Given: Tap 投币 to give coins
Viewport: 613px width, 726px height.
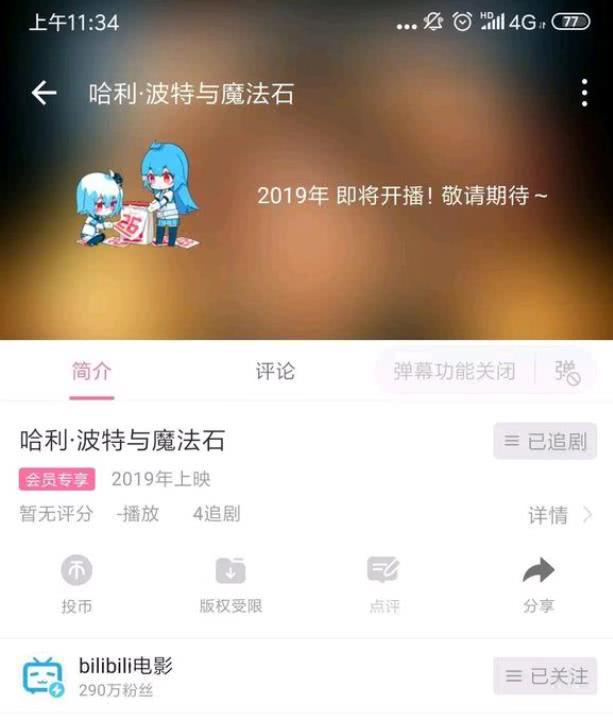Looking at the screenshot, I should coord(77,582).
